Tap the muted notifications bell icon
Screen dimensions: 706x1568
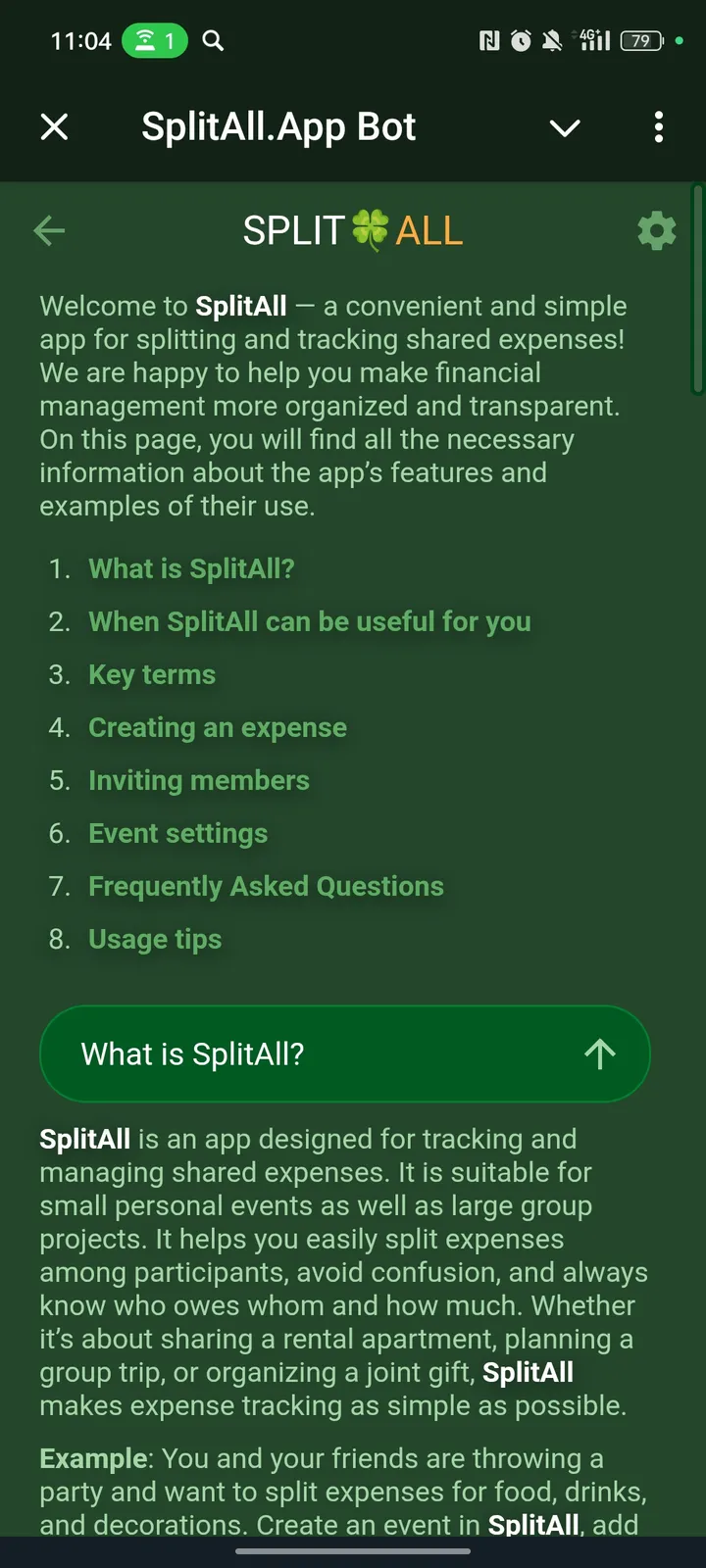pyautogui.click(x=552, y=41)
